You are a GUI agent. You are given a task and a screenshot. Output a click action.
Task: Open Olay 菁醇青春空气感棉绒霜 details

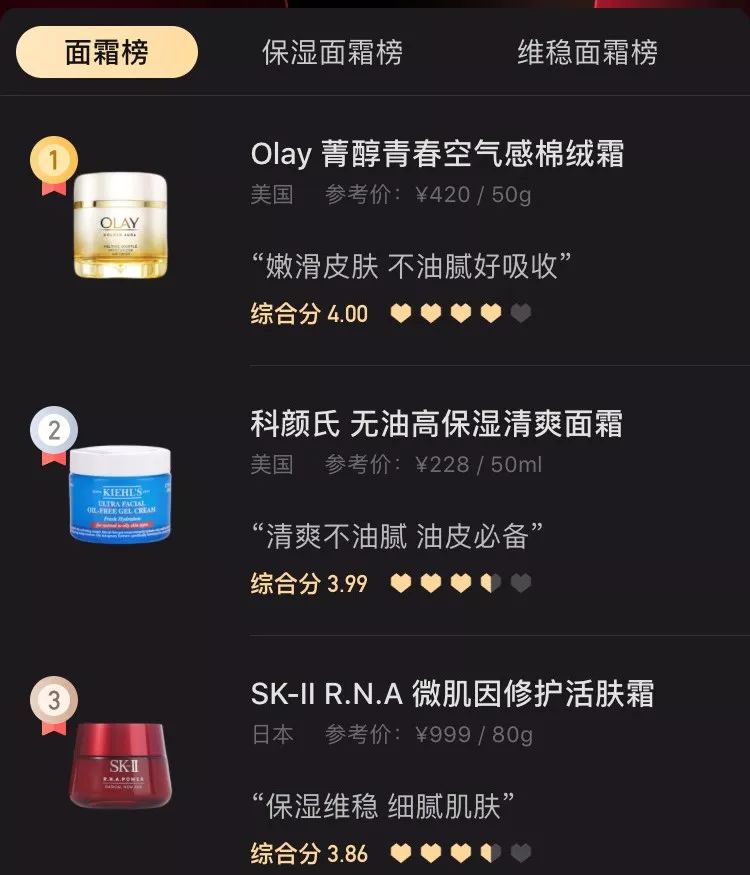[437, 154]
